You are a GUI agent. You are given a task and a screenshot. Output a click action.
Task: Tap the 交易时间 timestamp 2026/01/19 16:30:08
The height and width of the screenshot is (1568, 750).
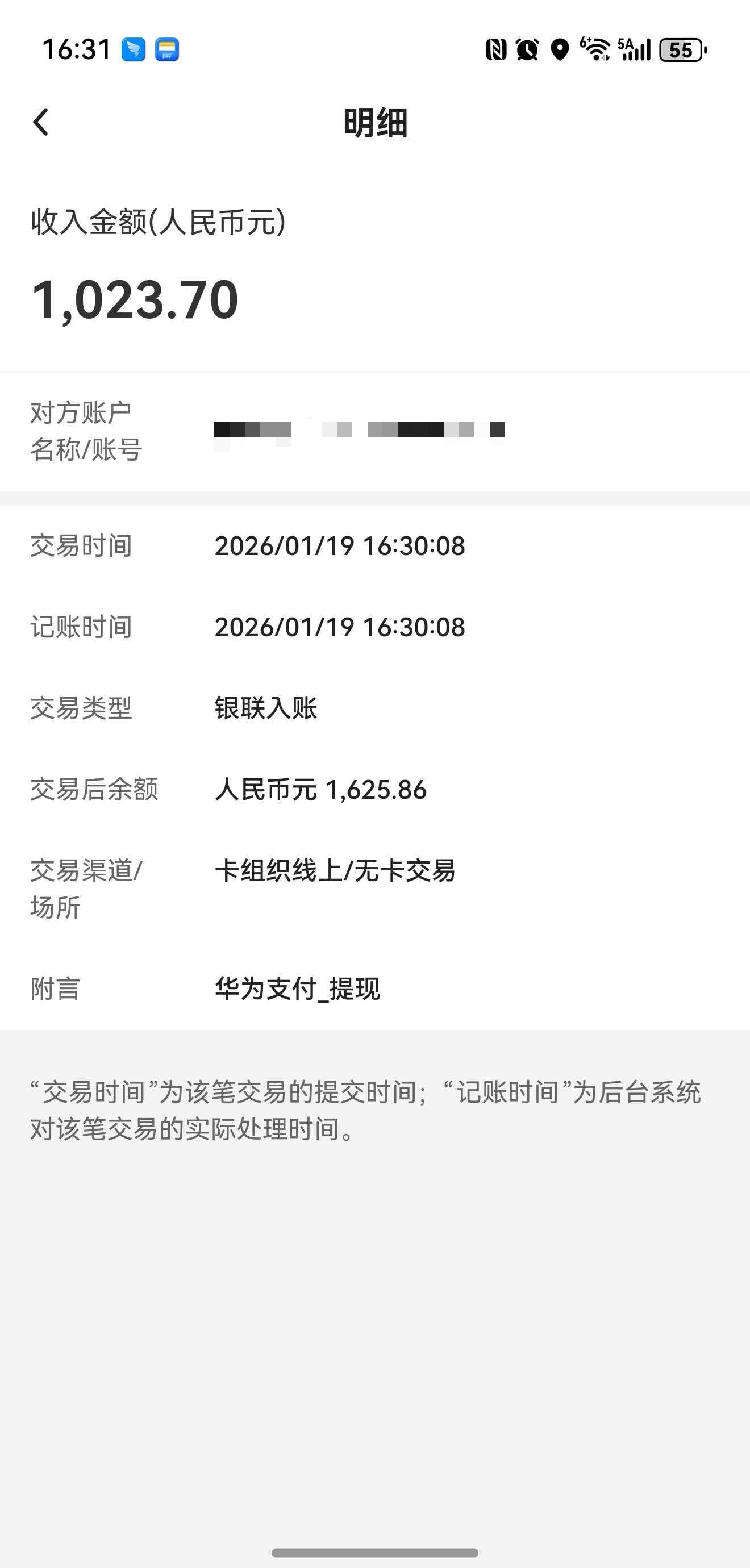[340, 547]
